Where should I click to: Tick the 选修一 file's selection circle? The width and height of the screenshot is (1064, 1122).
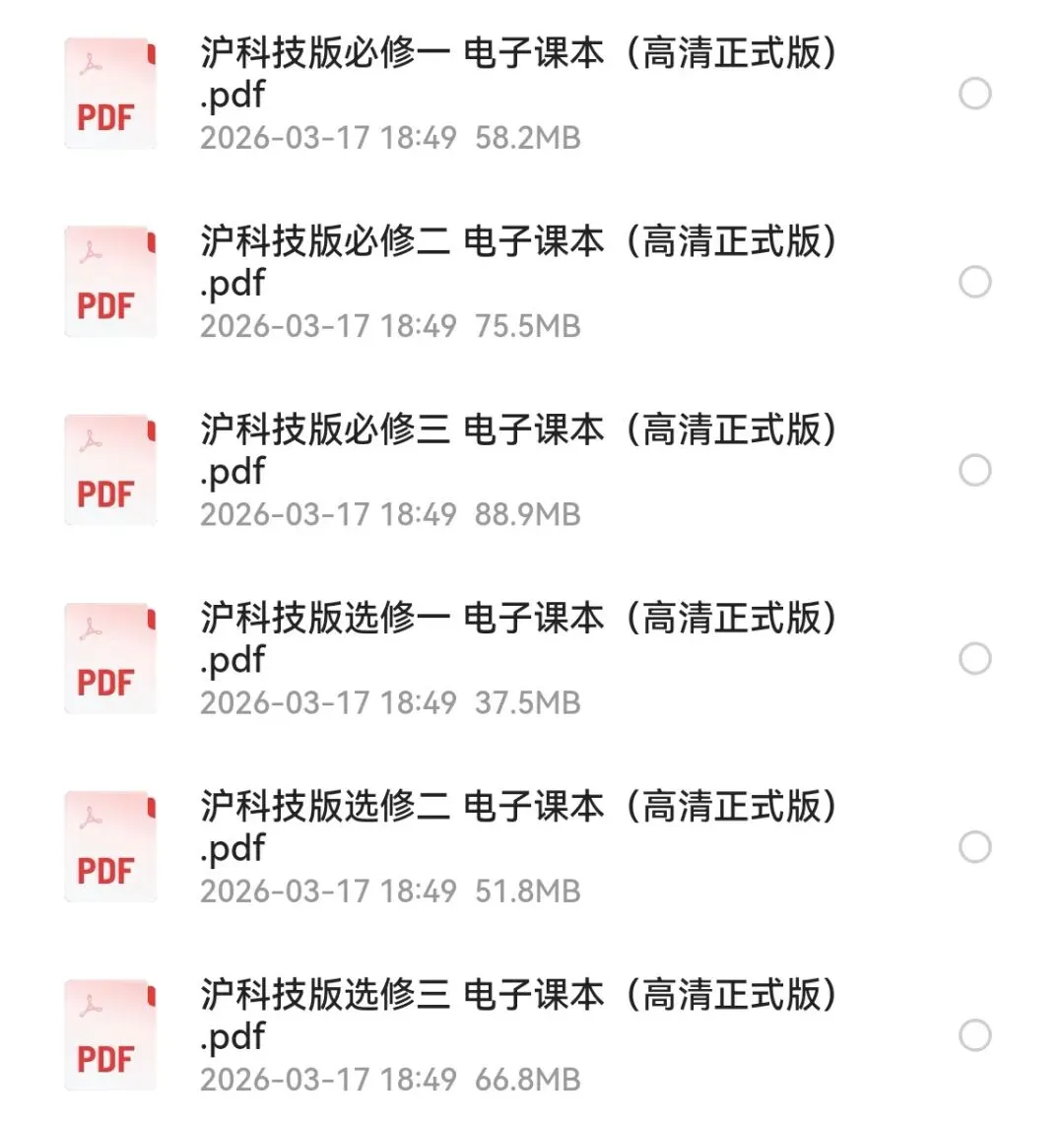point(974,658)
